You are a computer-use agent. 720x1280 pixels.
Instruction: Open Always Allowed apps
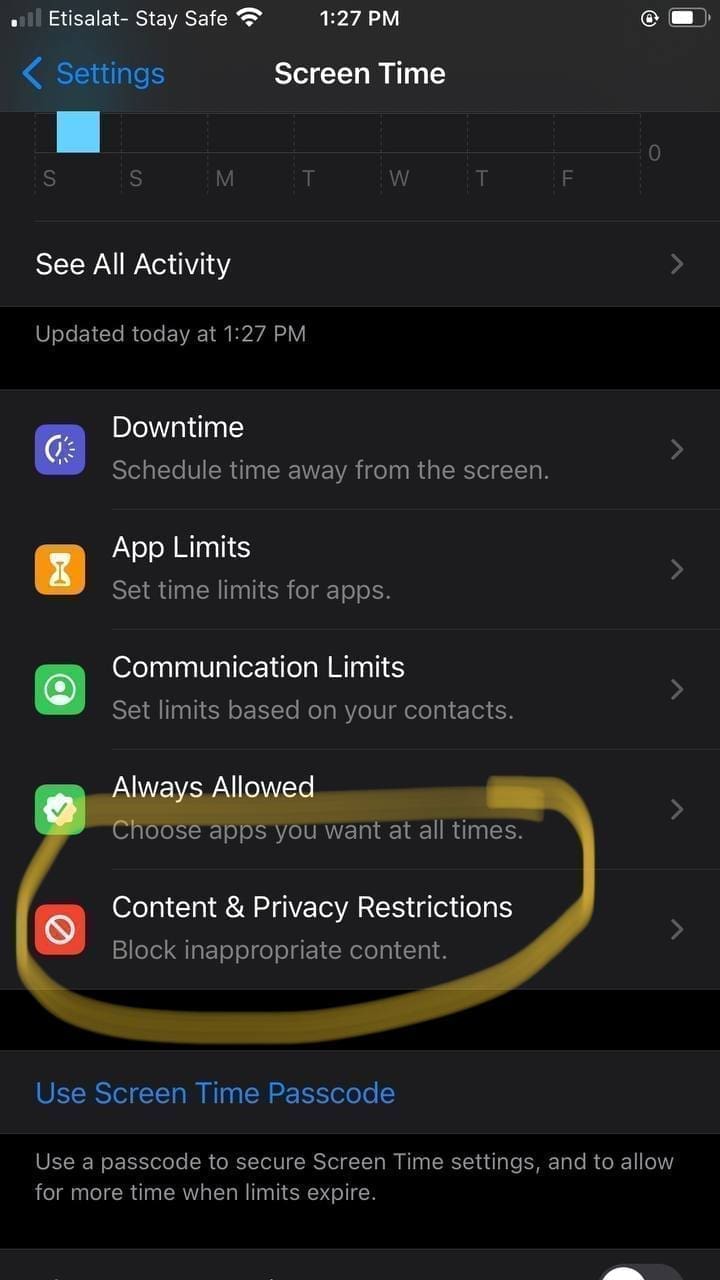coord(360,809)
